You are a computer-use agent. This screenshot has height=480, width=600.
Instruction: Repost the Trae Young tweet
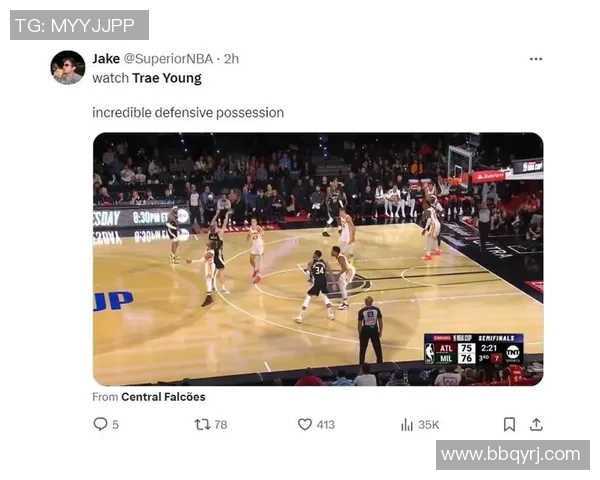[201, 424]
